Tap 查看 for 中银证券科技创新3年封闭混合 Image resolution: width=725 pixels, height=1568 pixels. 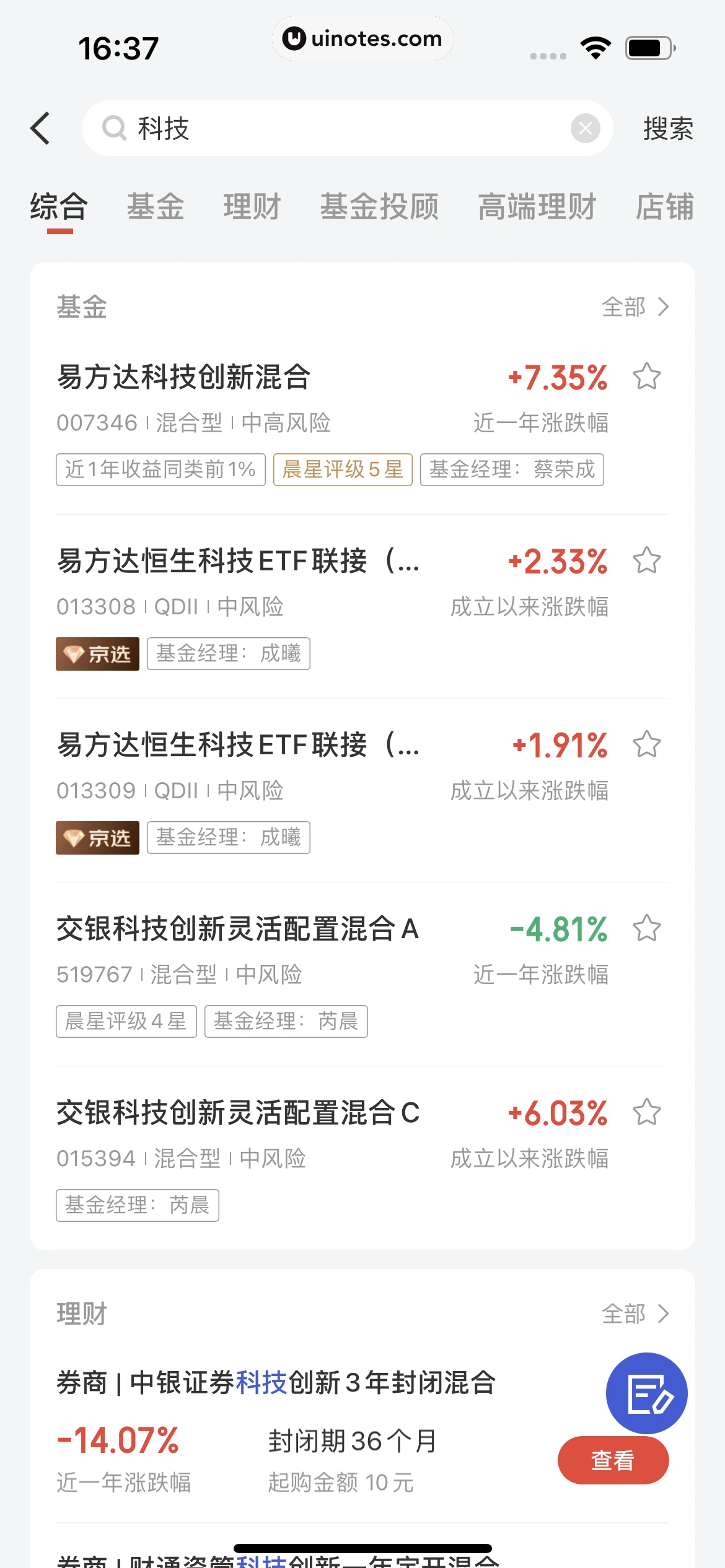coord(613,1460)
